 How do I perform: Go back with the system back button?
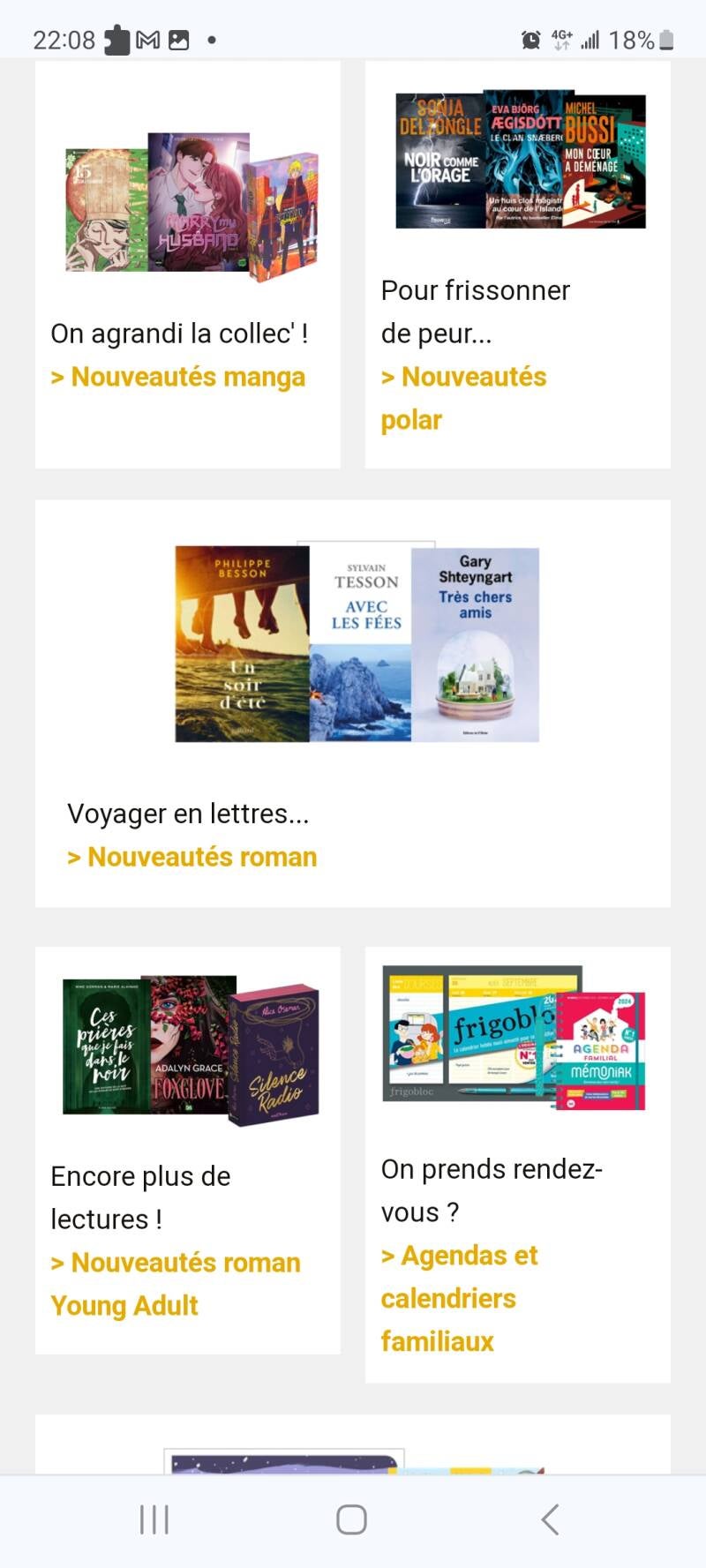tap(550, 1519)
